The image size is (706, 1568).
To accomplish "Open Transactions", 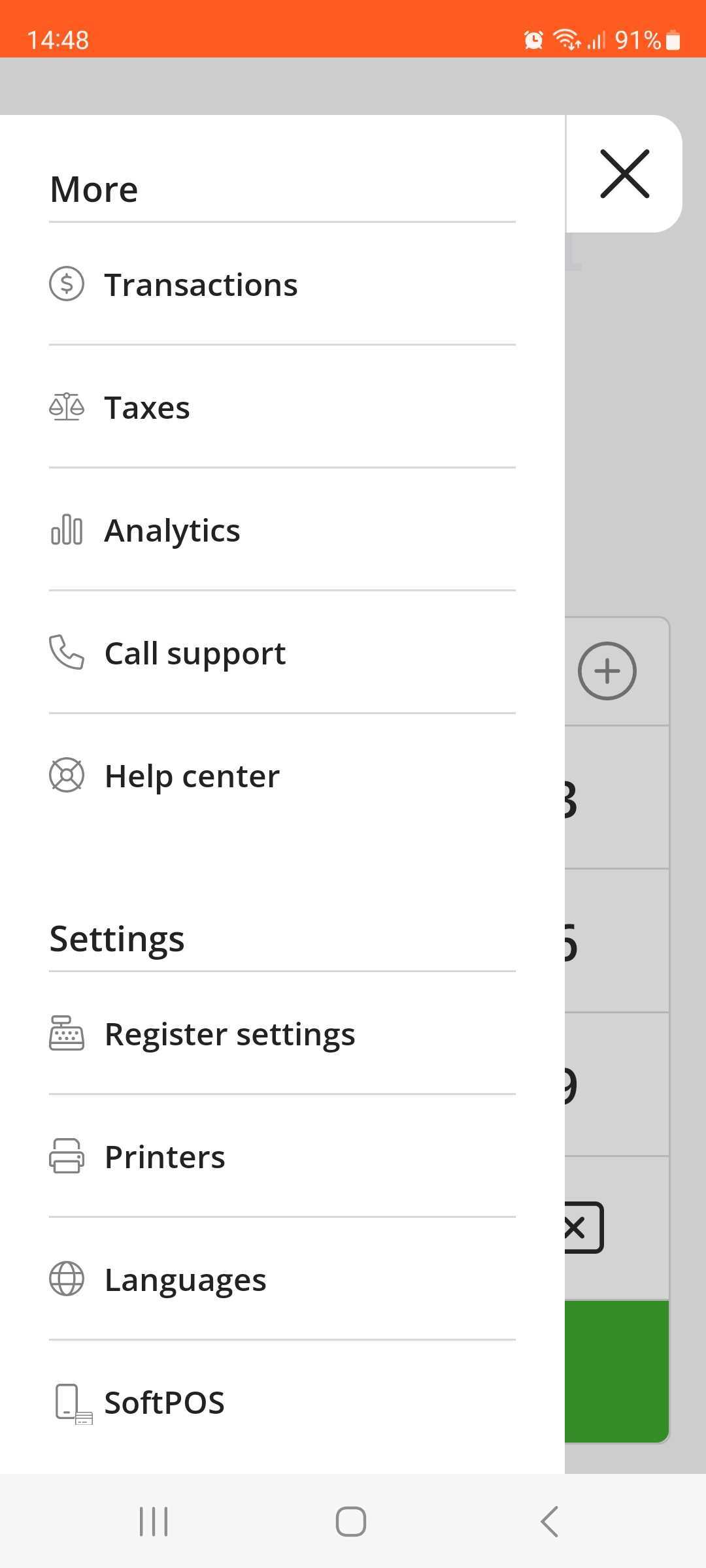I will [x=201, y=285].
